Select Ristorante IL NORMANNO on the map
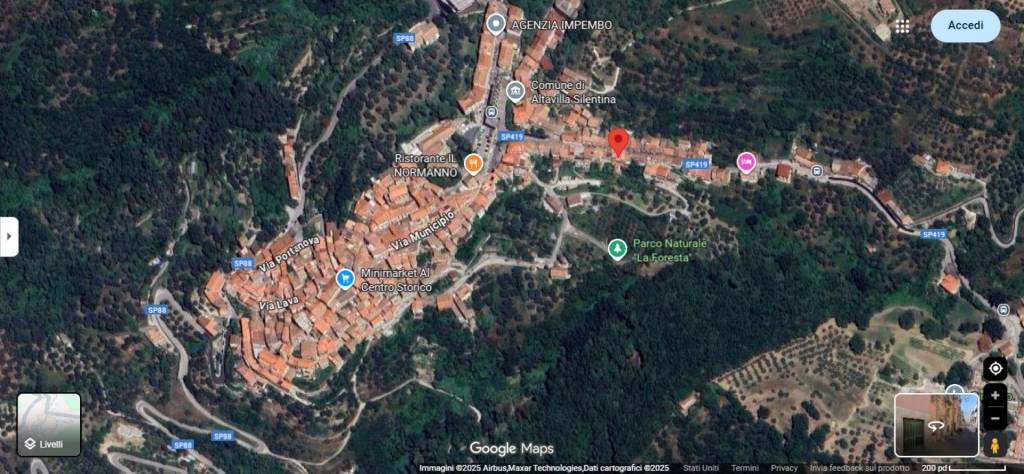The height and width of the screenshot is (474, 1024). click(x=474, y=164)
